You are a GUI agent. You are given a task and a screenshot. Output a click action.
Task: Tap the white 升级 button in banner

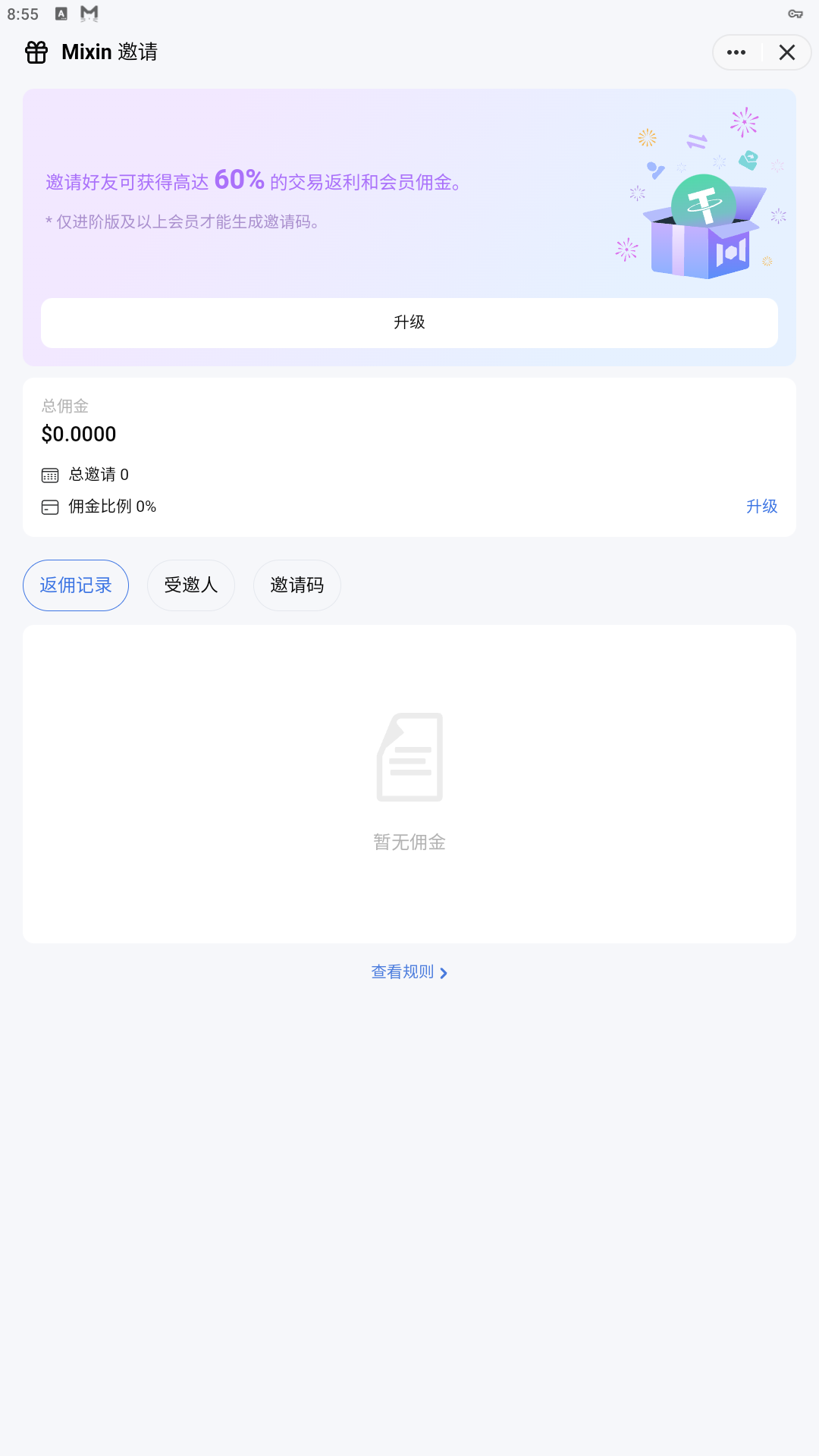(x=409, y=323)
